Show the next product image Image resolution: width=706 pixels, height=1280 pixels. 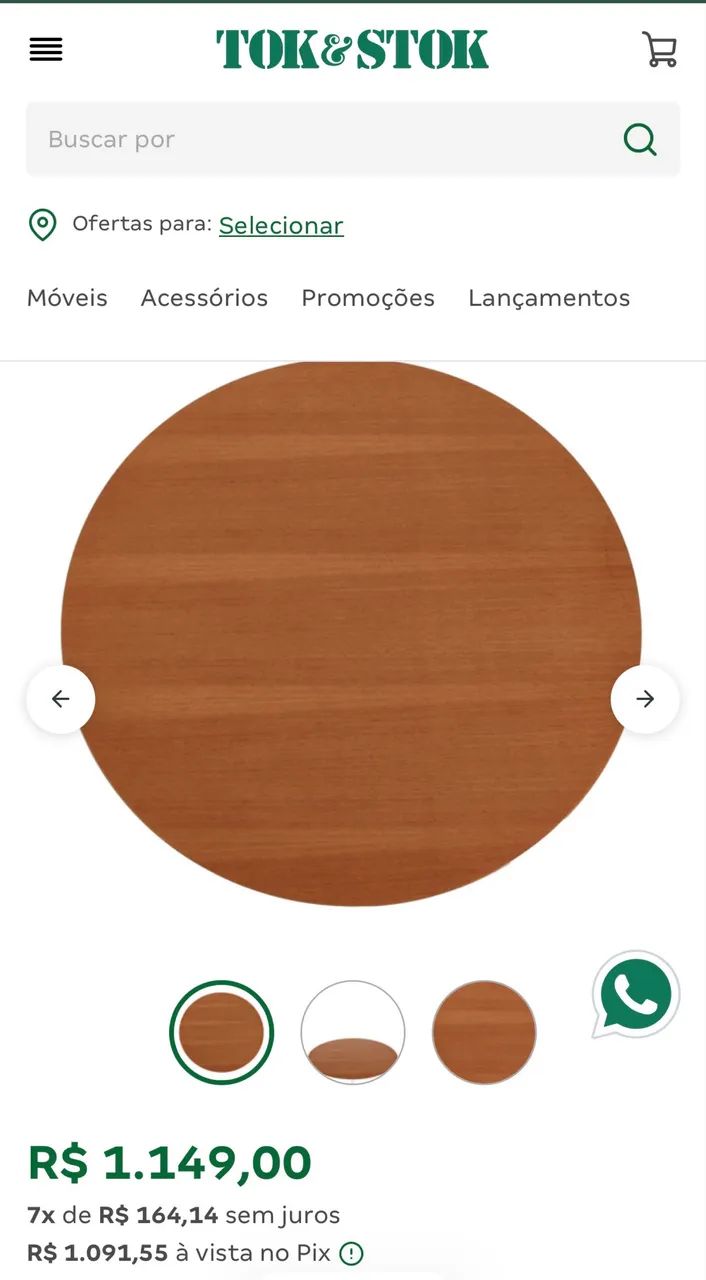(x=645, y=699)
